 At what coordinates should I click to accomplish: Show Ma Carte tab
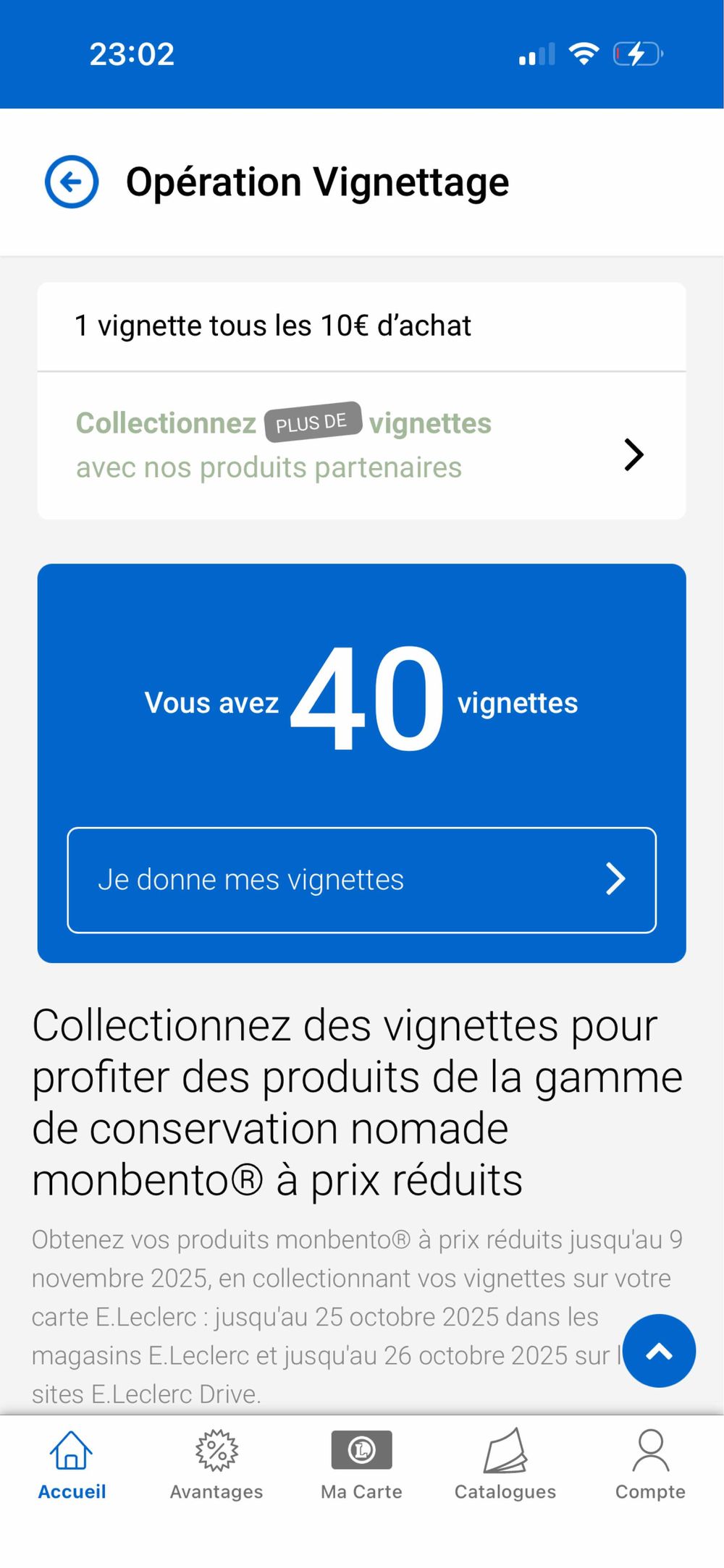click(x=361, y=1465)
